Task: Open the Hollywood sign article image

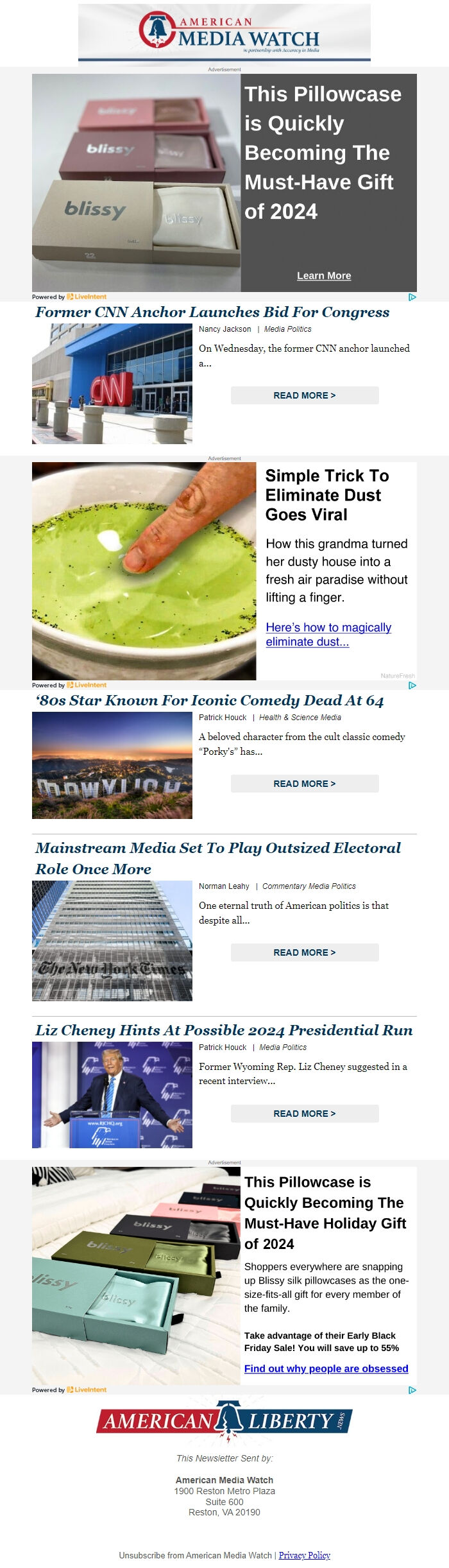Action: click(112, 765)
